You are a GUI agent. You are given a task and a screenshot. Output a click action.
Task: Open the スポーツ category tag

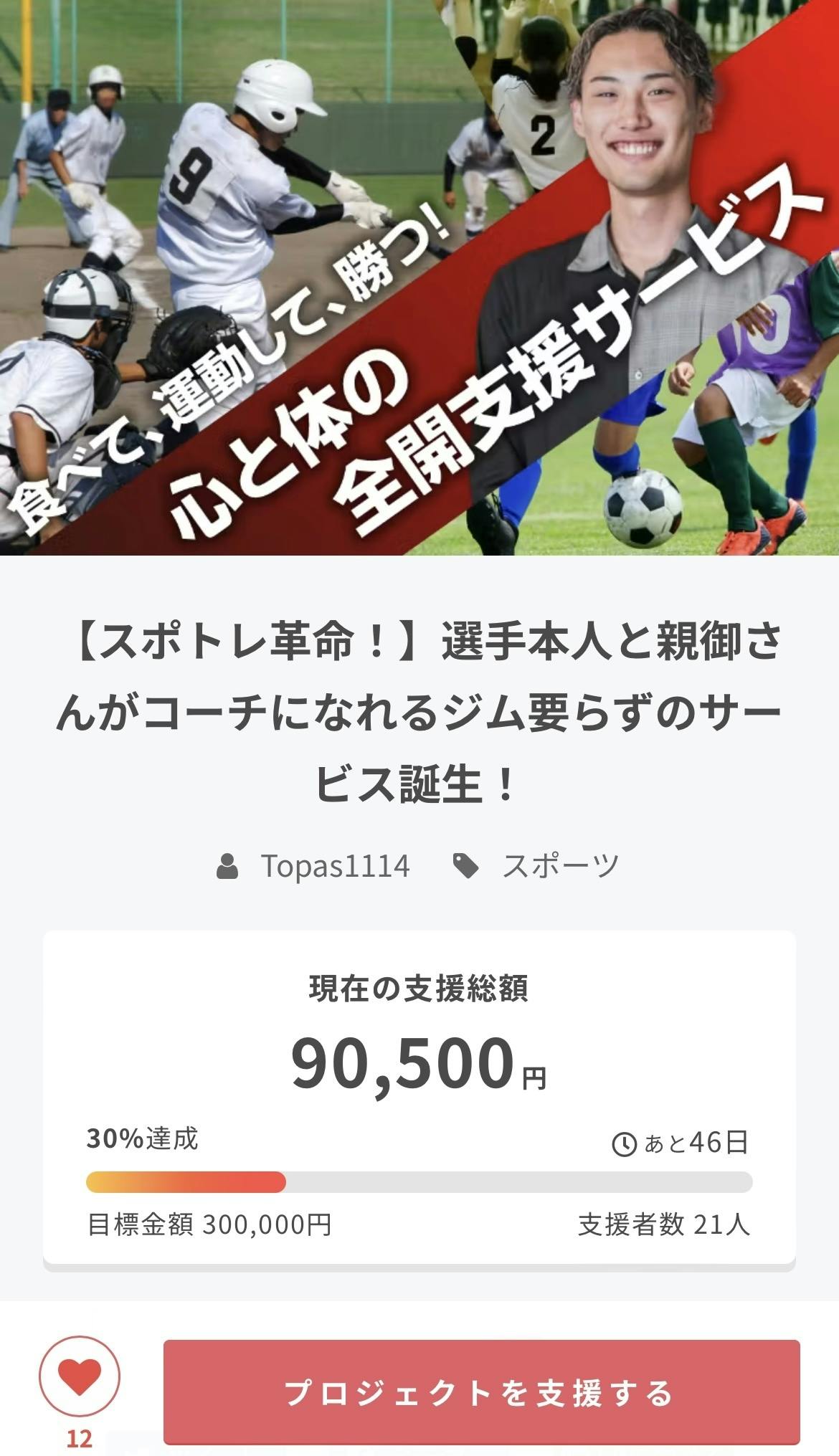559,866
